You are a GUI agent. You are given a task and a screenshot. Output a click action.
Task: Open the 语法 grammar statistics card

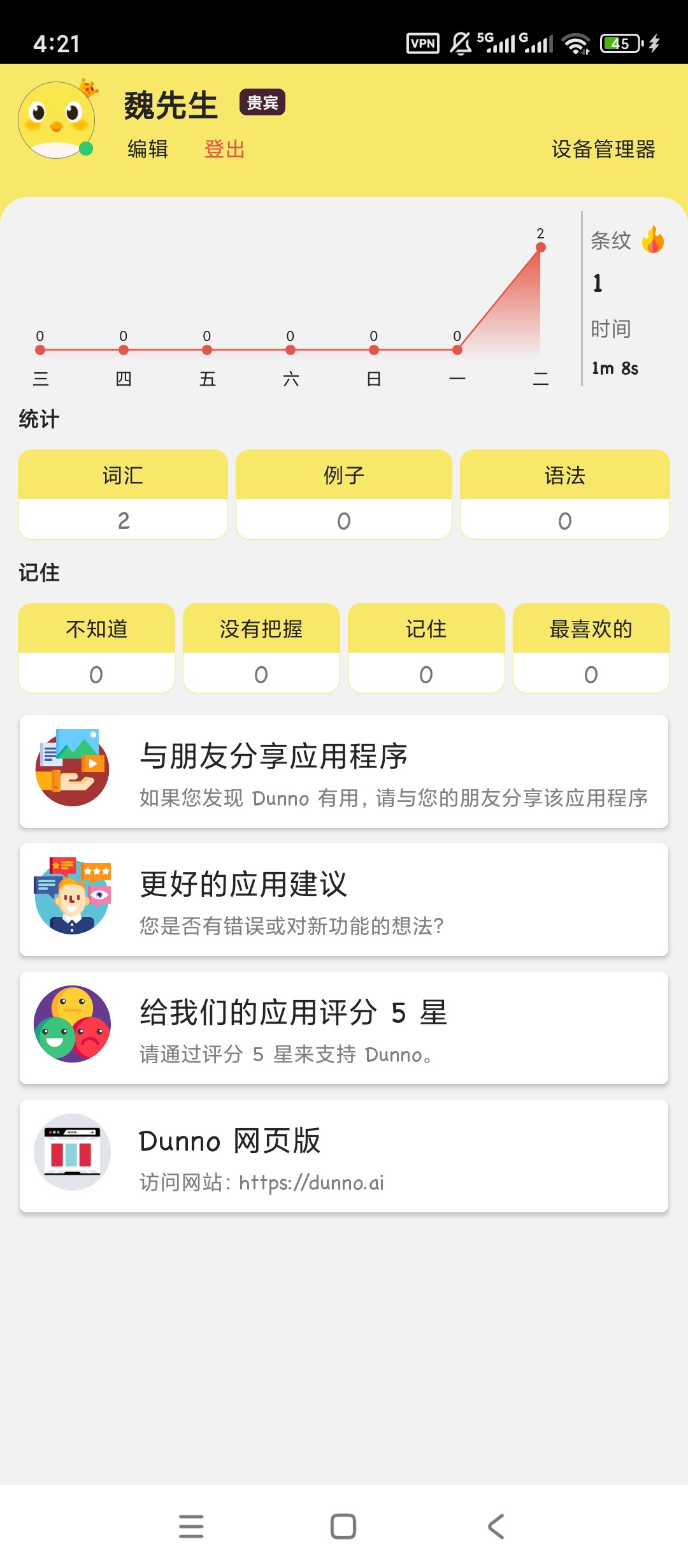[565, 495]
